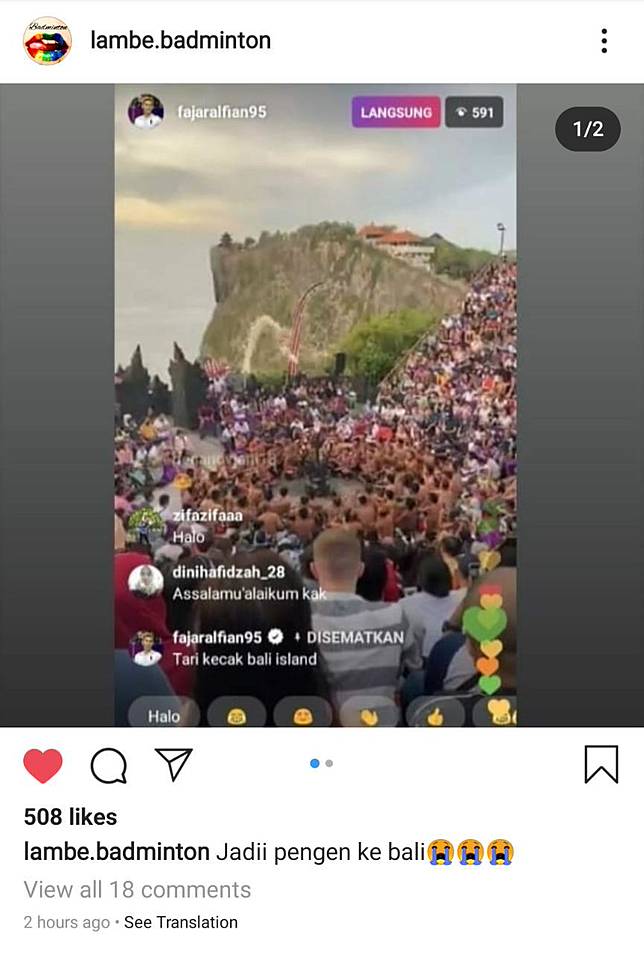Screen dimensions: 644x953
Task: Share post via paper plane icon
Action: pos(173,765)
